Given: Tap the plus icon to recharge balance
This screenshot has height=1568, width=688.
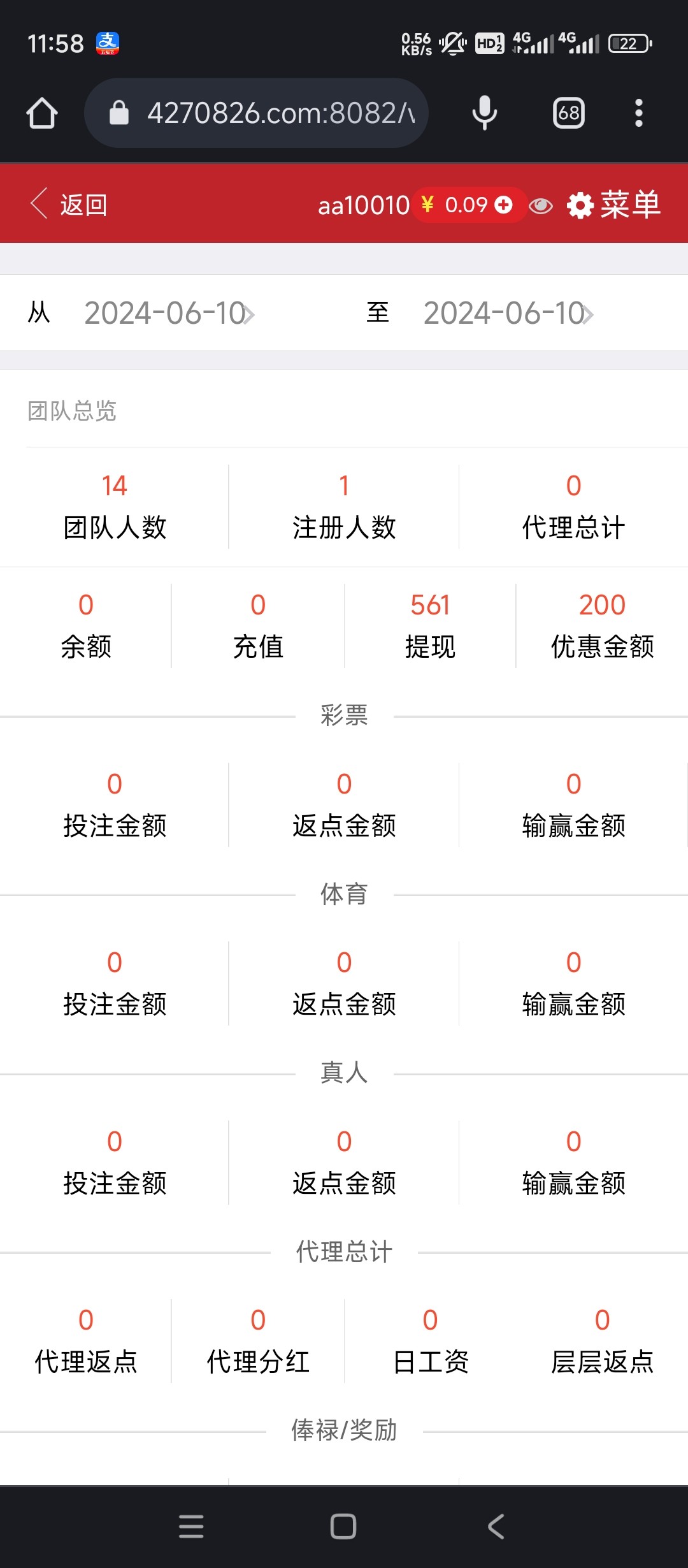Looking at the screenshot, I should [503, 205].
